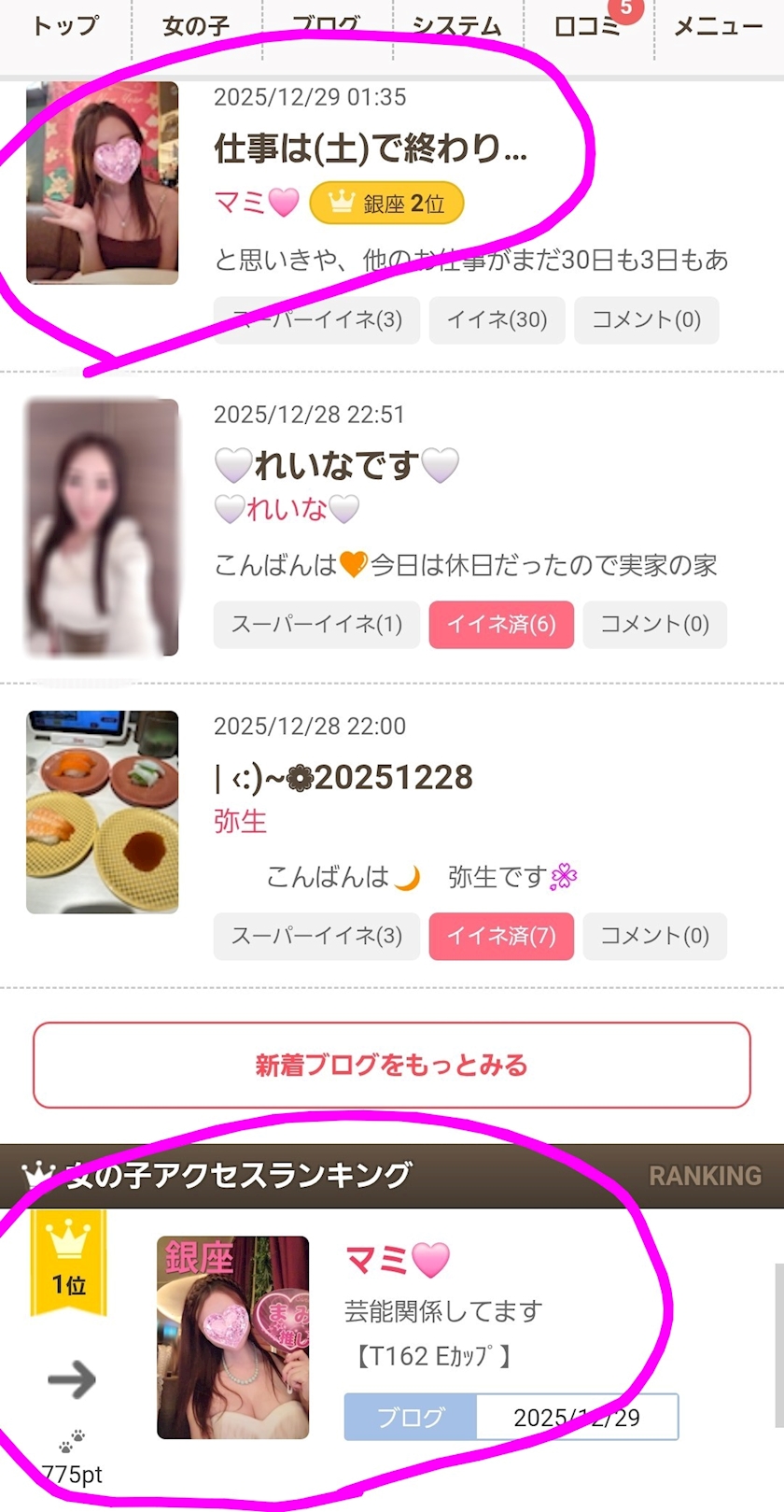Viewport: 784px width, 1512px height.
Task: Open the システム tab
Action: (x=457, y=26)
